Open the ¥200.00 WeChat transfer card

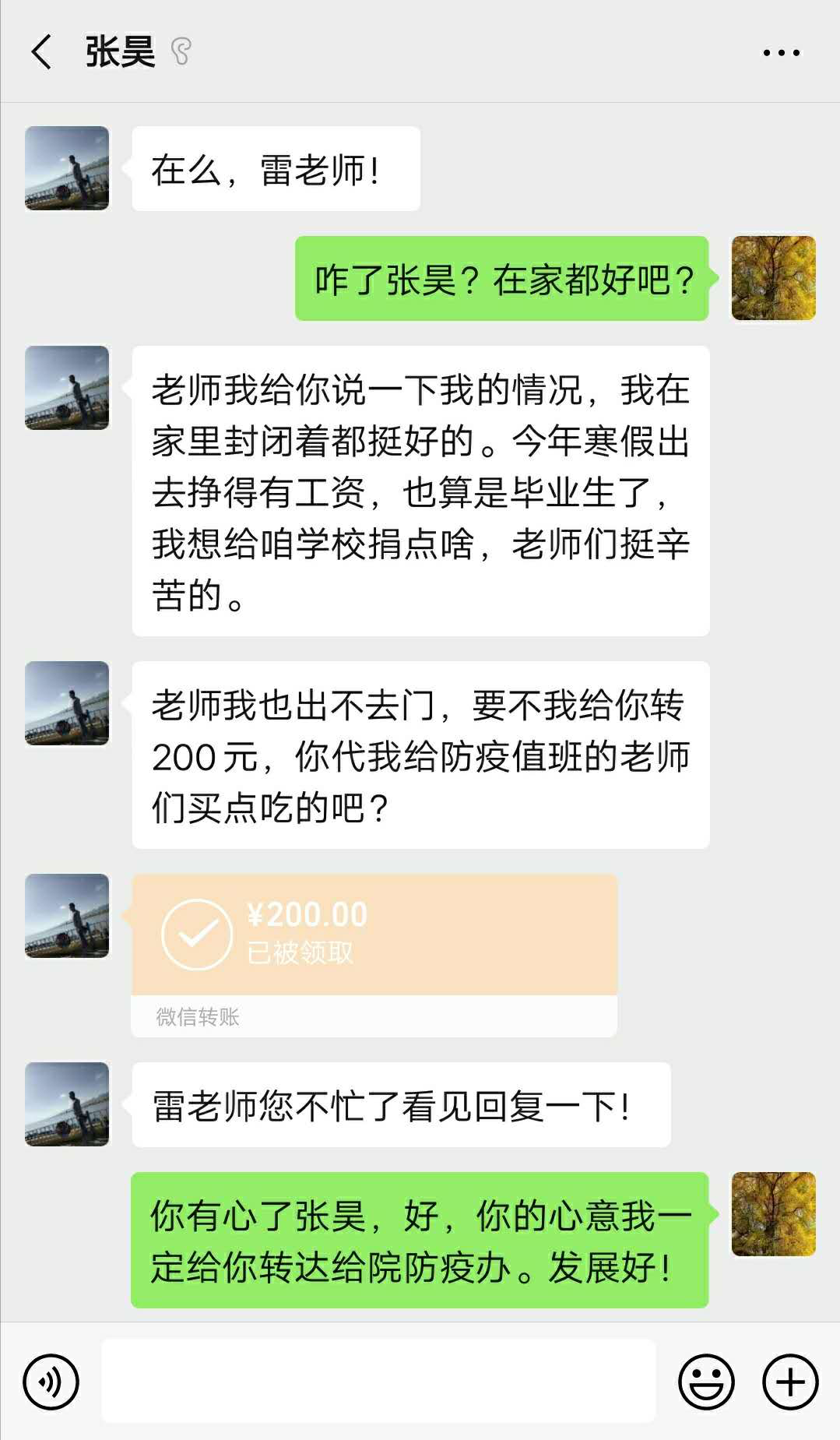[x=374, y=935]
